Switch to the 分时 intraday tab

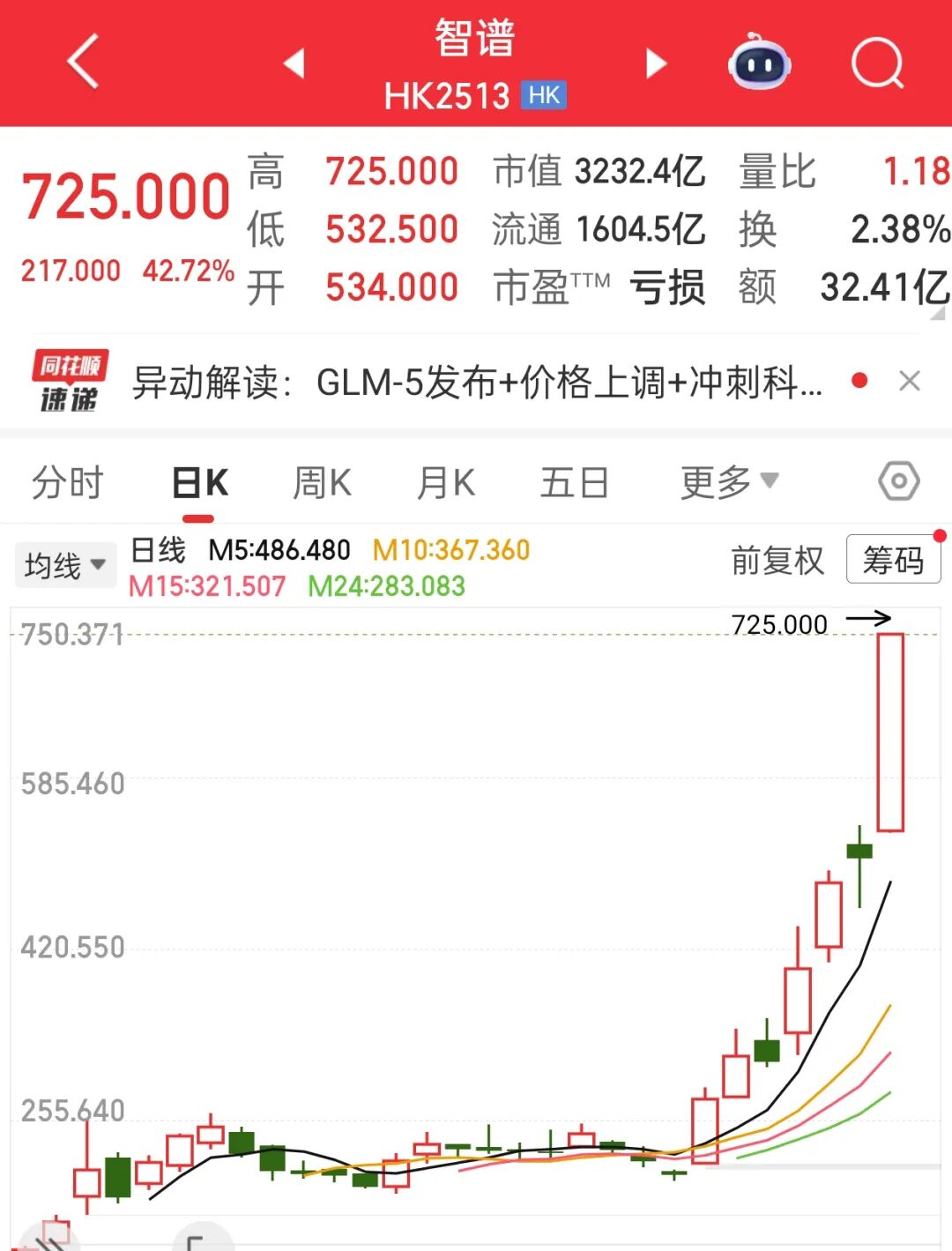click(69, 483)
